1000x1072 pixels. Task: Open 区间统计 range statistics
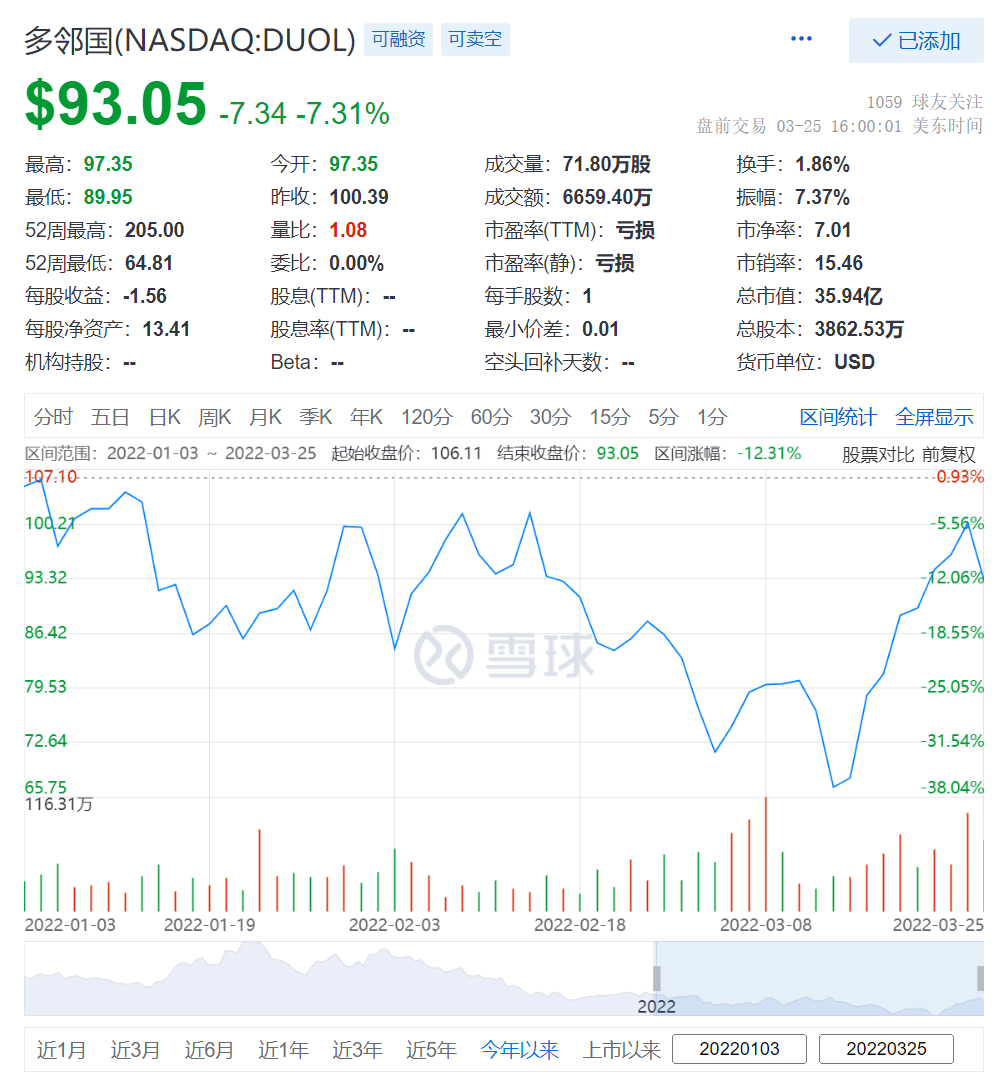(838, 417)
